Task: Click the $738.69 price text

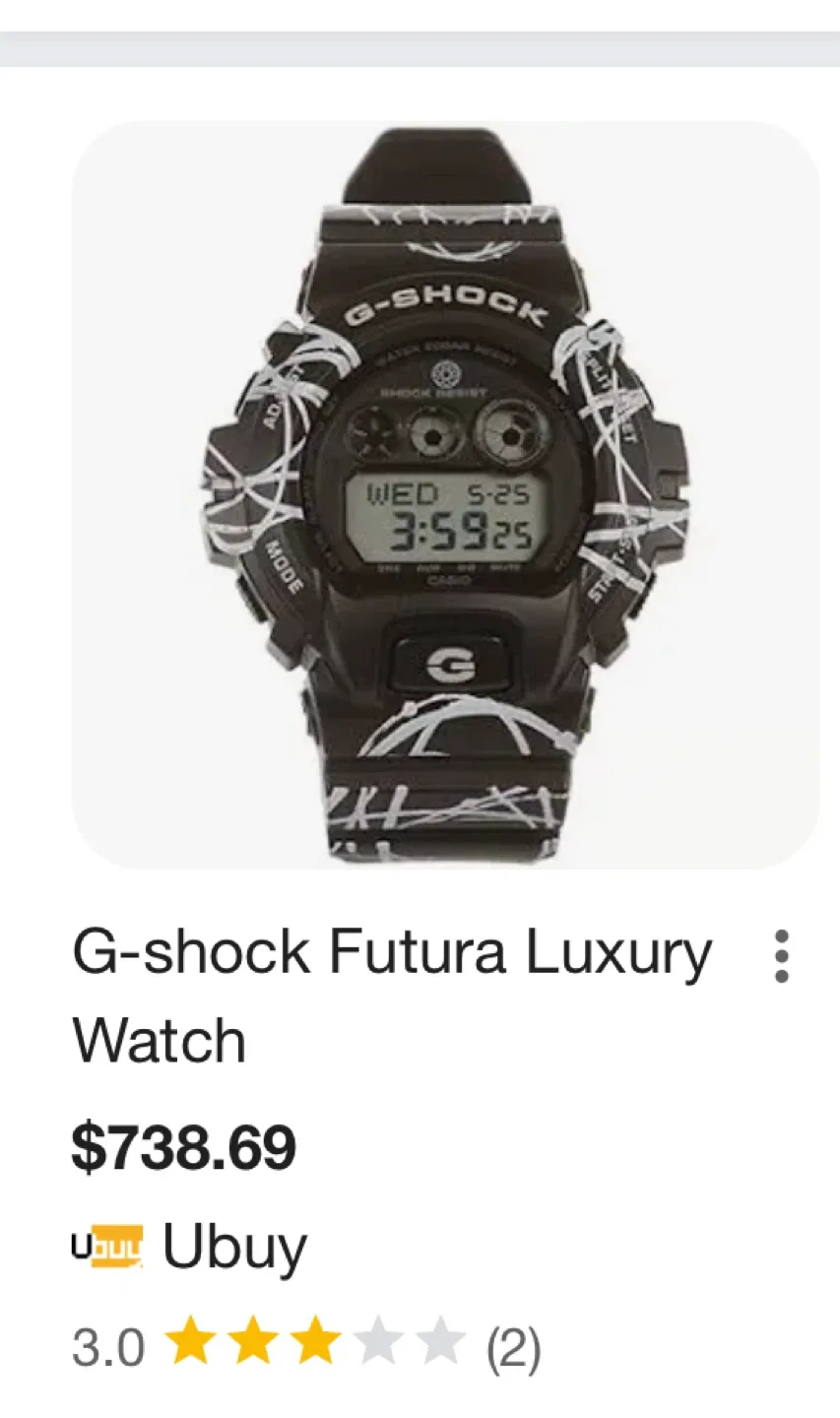Action: pyautogui.click(x=185, y=1145)
